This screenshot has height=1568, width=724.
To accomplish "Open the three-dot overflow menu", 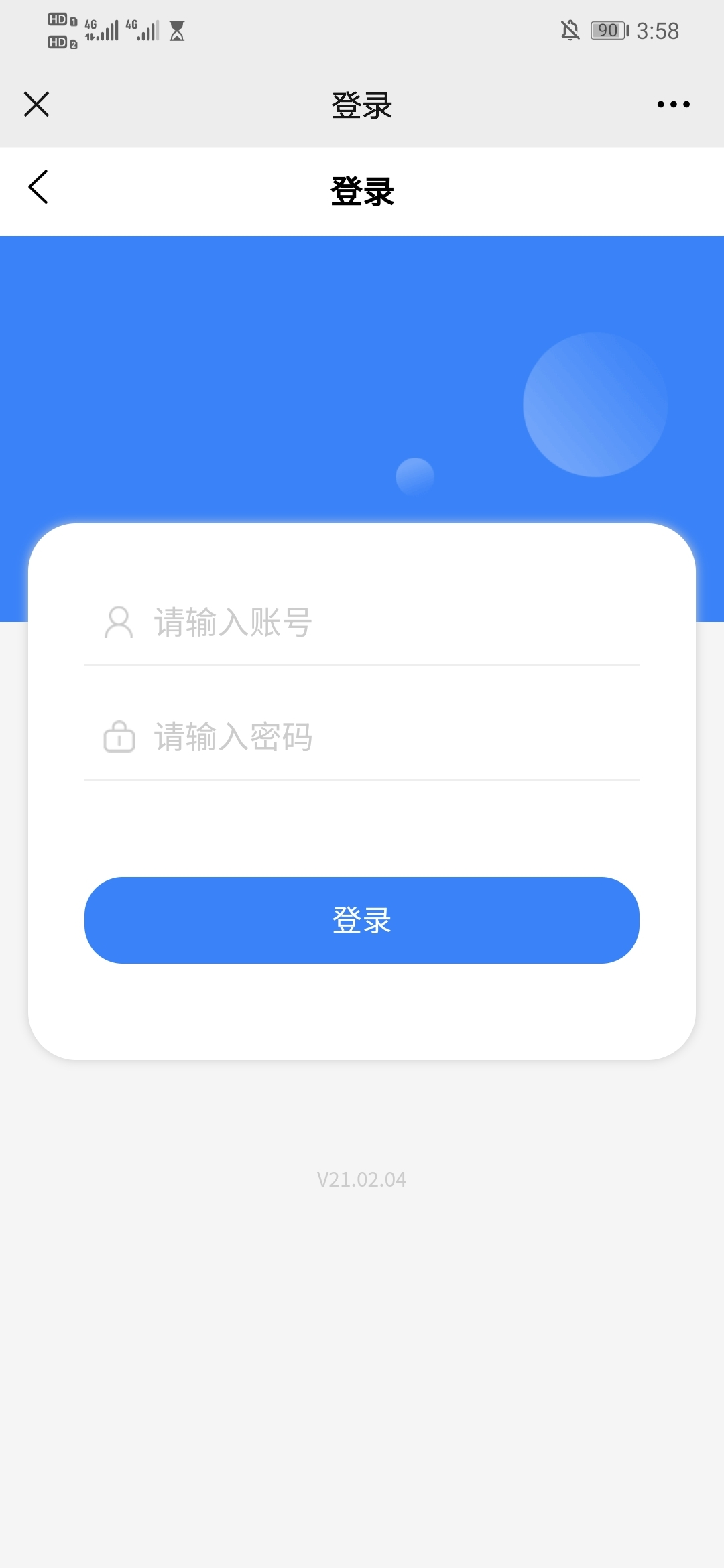I will (x=673, y=105).
